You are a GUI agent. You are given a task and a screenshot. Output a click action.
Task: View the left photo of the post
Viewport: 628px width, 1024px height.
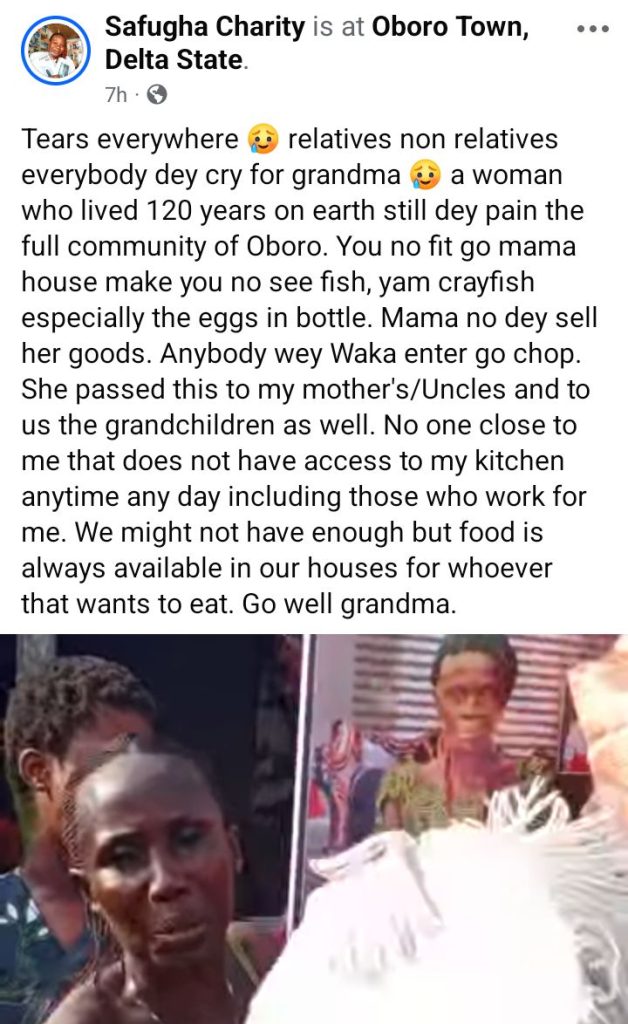point(150,830)
